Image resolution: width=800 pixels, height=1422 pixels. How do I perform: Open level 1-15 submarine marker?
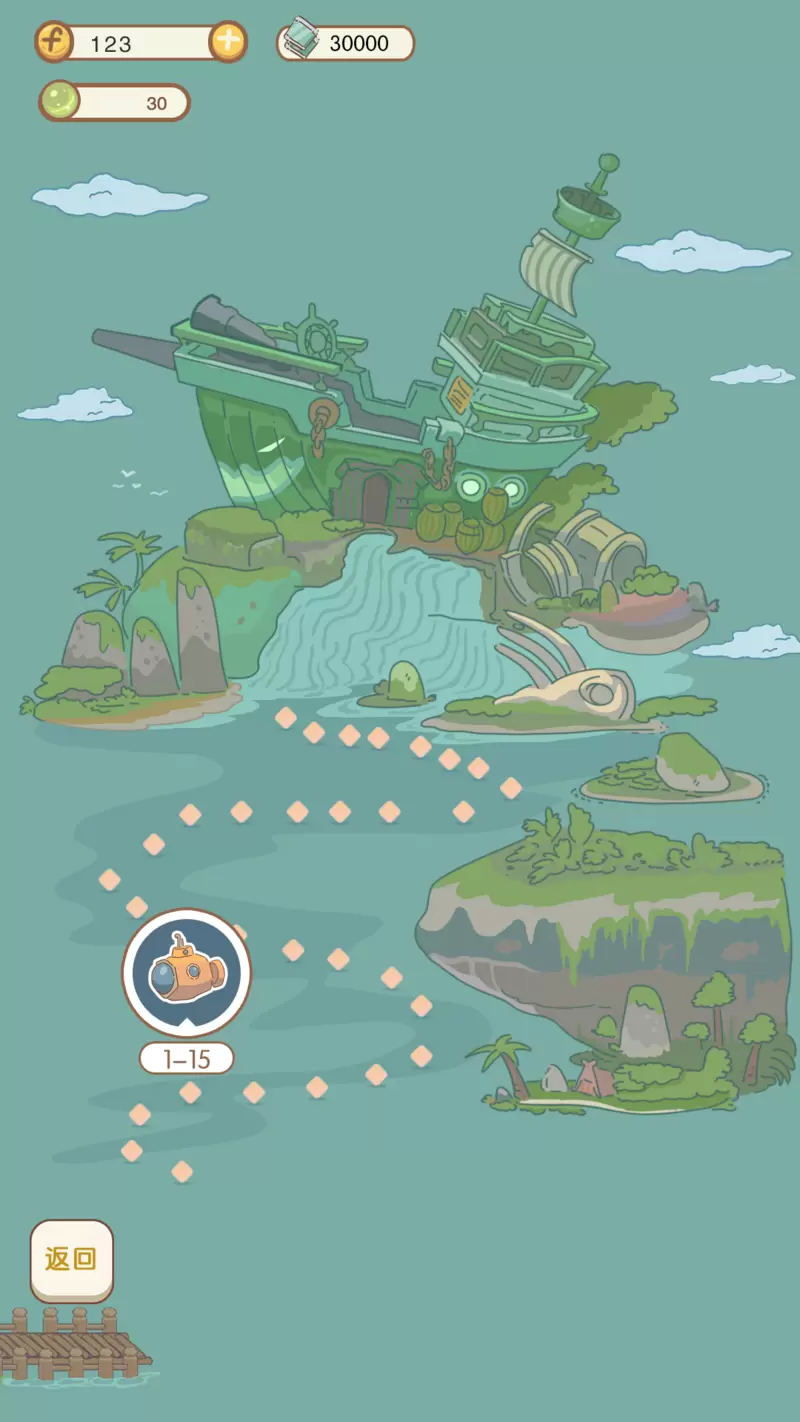(186, 972)
